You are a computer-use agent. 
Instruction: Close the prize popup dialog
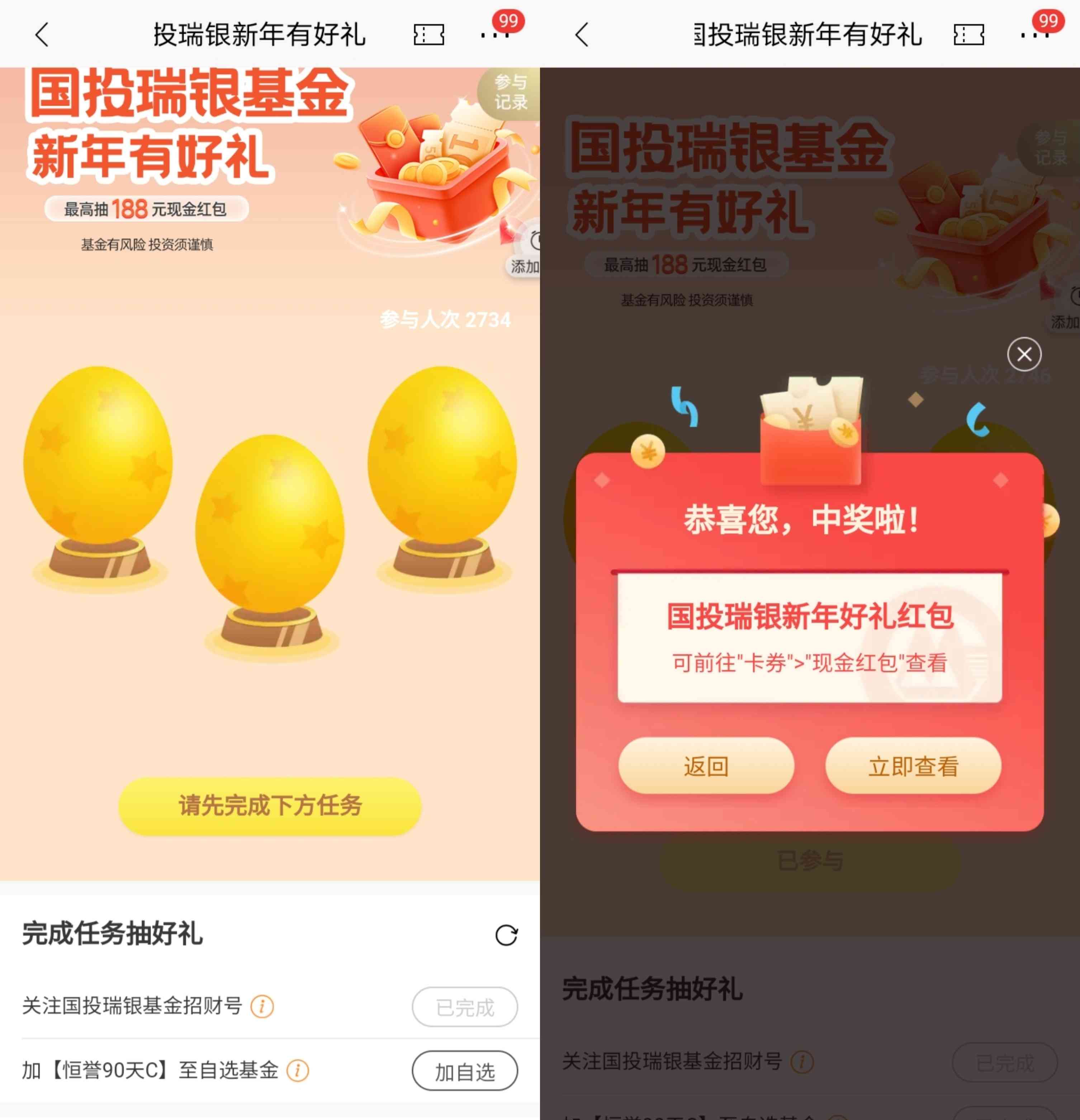click(x=1023, y=354)
